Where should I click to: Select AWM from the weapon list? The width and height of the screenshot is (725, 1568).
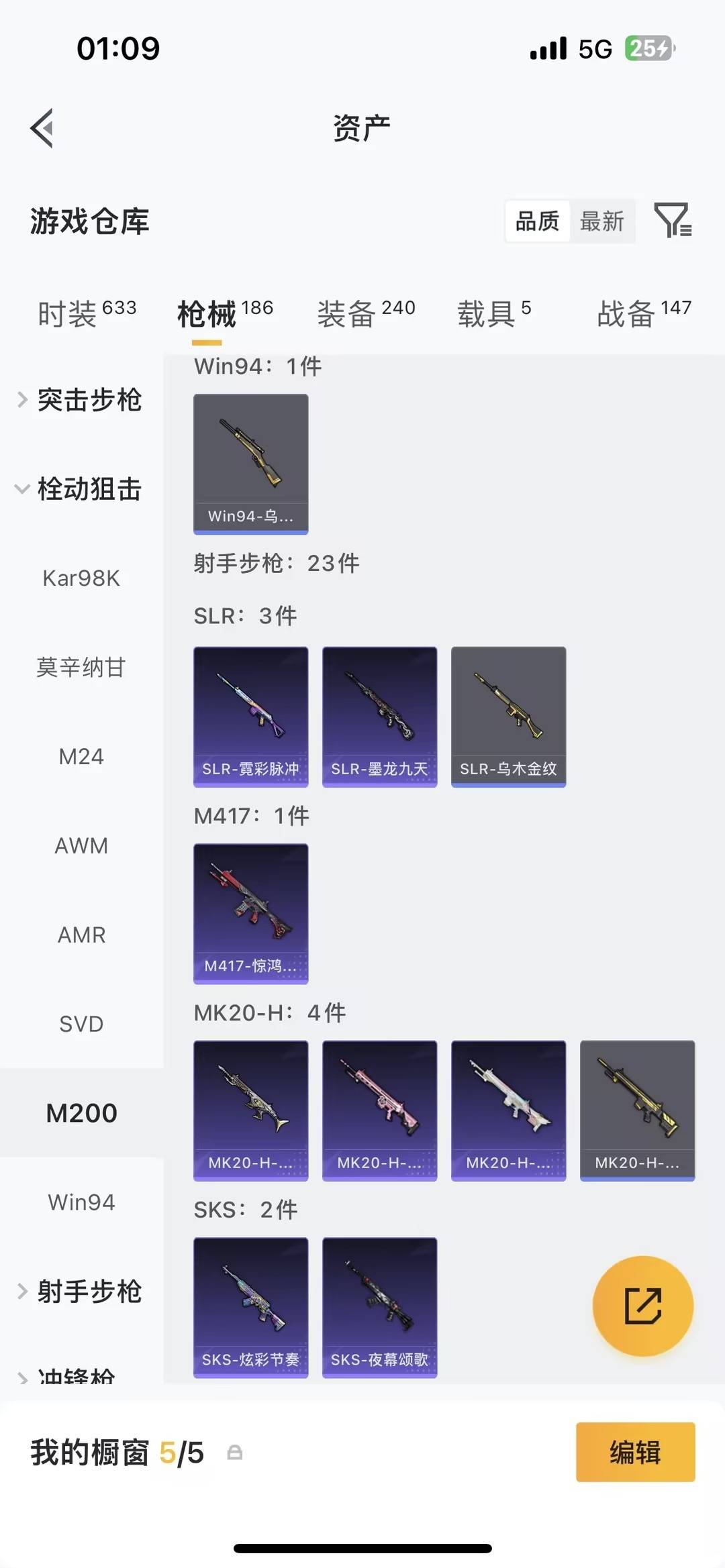[x=81, y=845]
